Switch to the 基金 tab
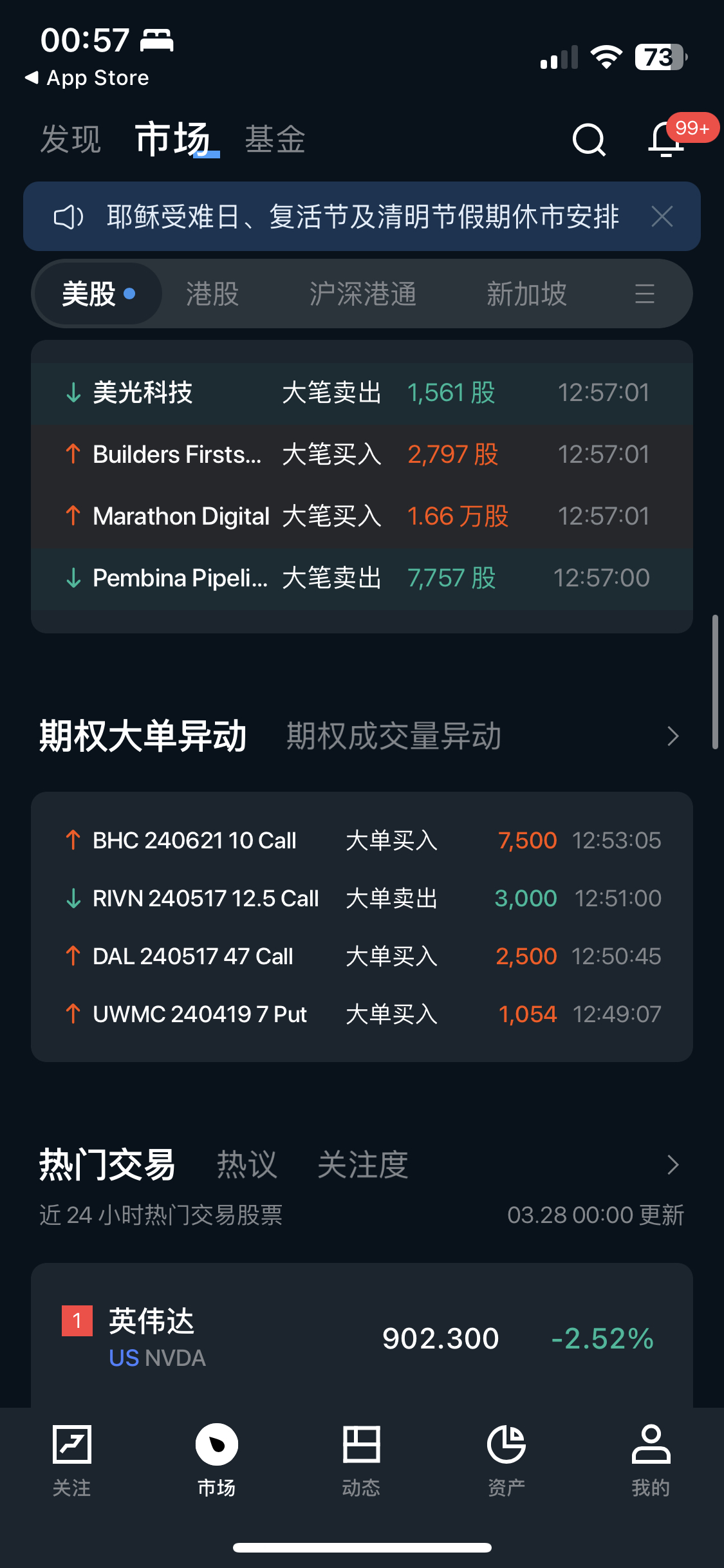The width and height of the screenshot is (724, 1568). coord(275,140)
